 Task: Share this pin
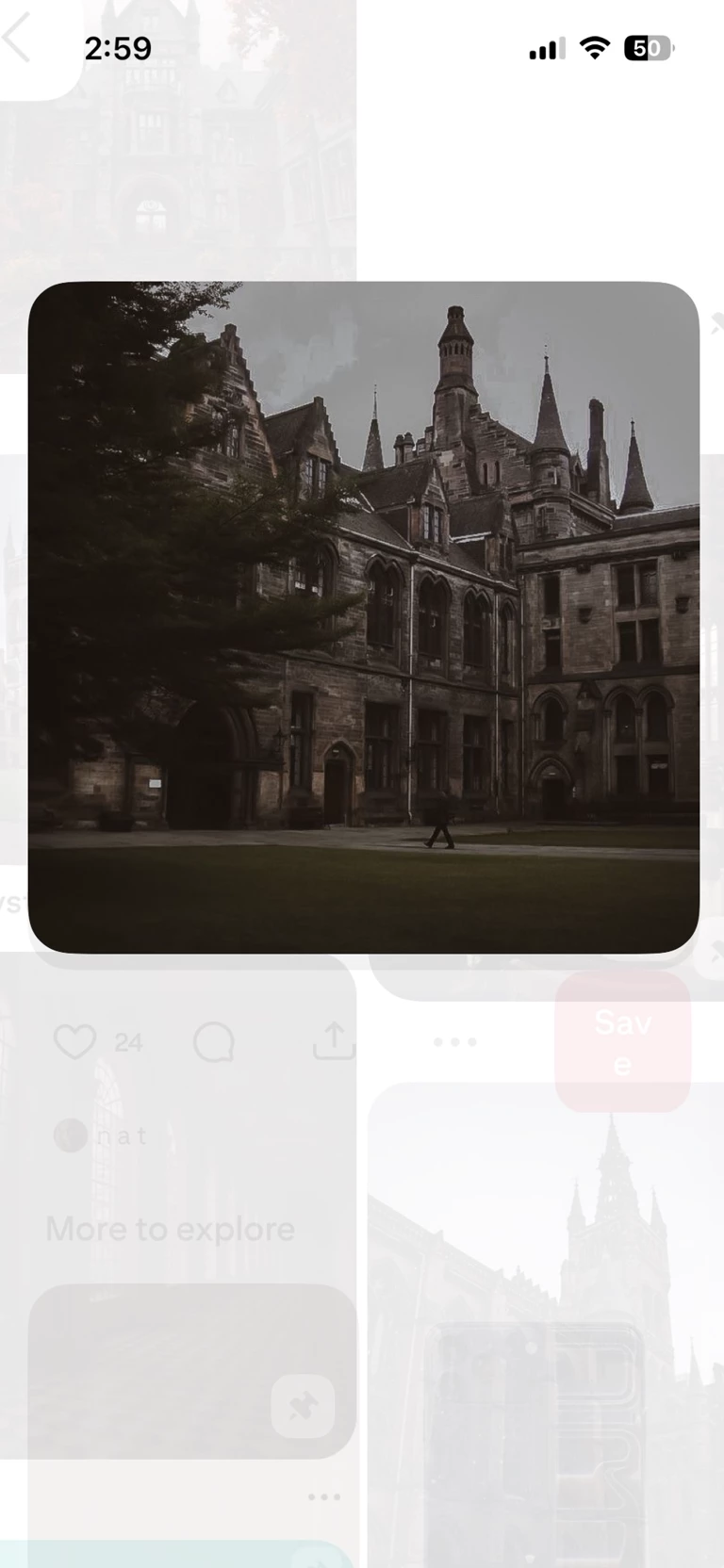[334, 1040]
